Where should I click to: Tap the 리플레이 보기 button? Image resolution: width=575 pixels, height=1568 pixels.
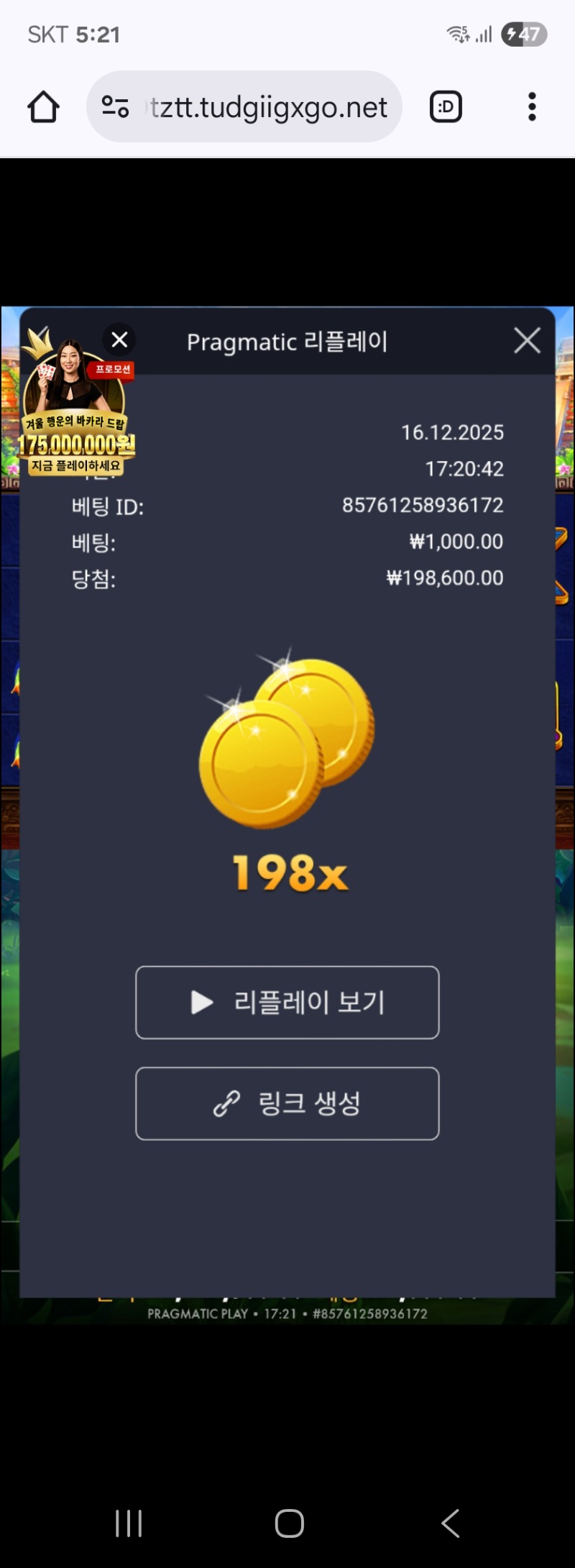click(287, 1002)
